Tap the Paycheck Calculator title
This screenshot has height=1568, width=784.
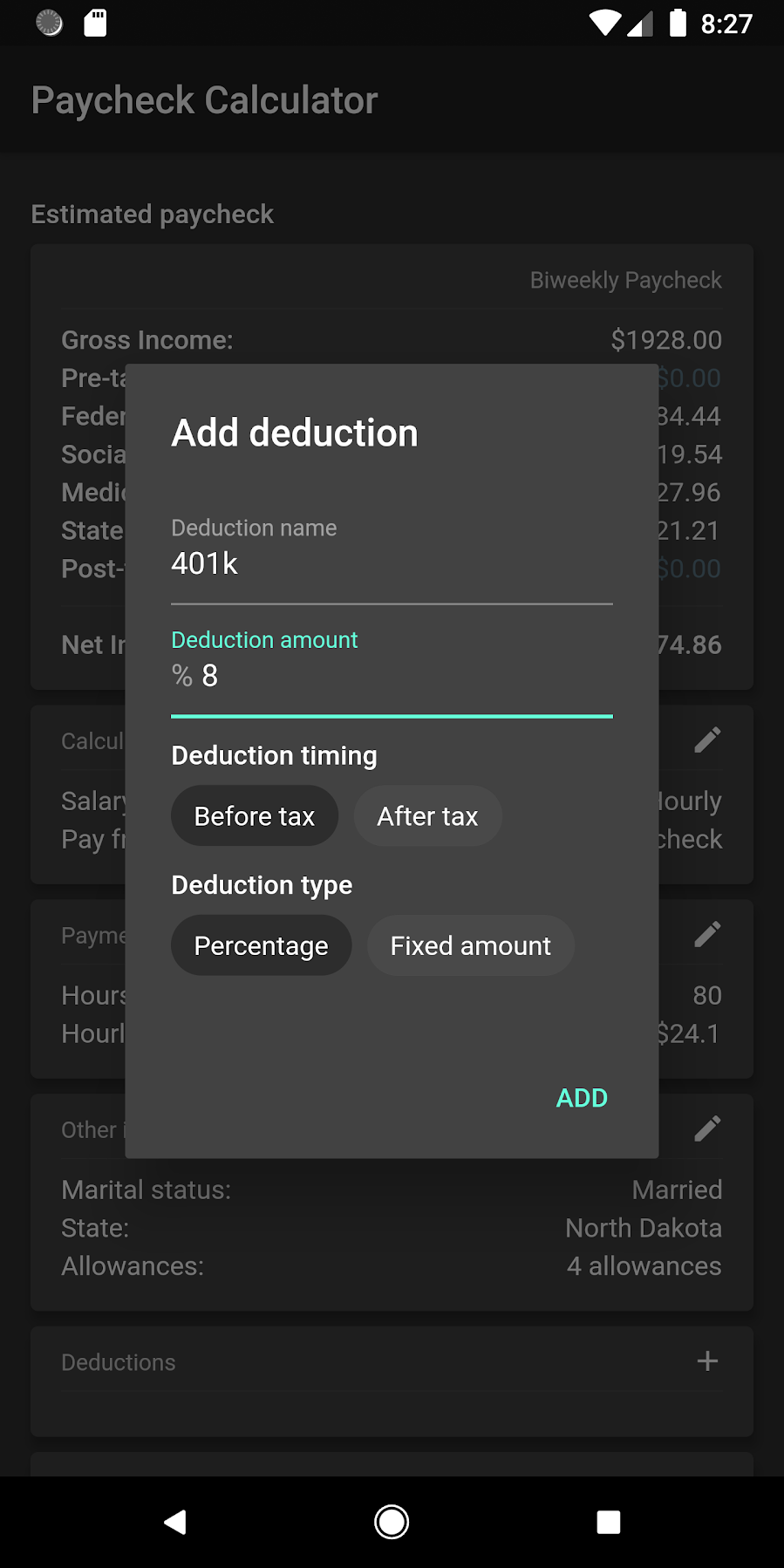203,99
